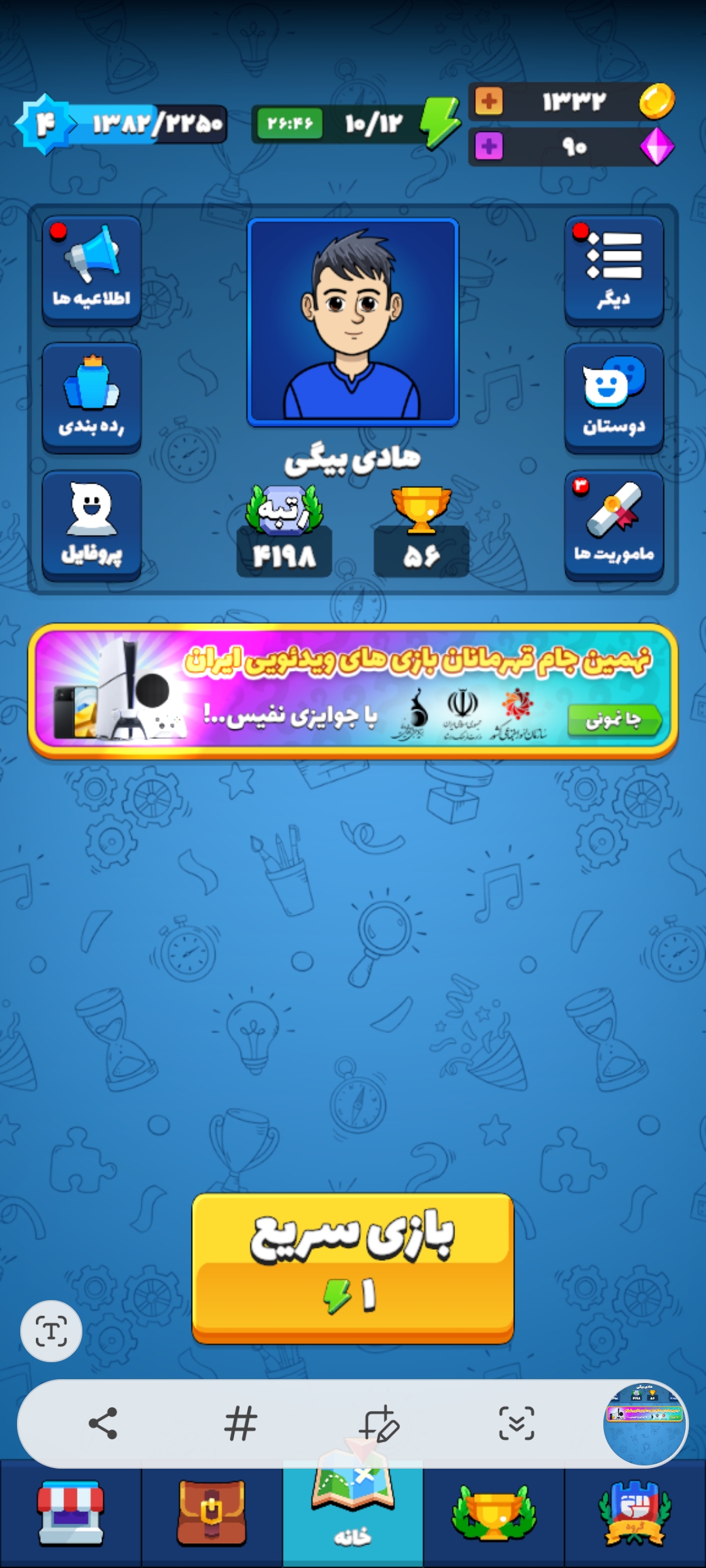Start a بازی سریع quick game
The width and height of the screenshot is (706, 1568).
click(x=353, y=1267)
